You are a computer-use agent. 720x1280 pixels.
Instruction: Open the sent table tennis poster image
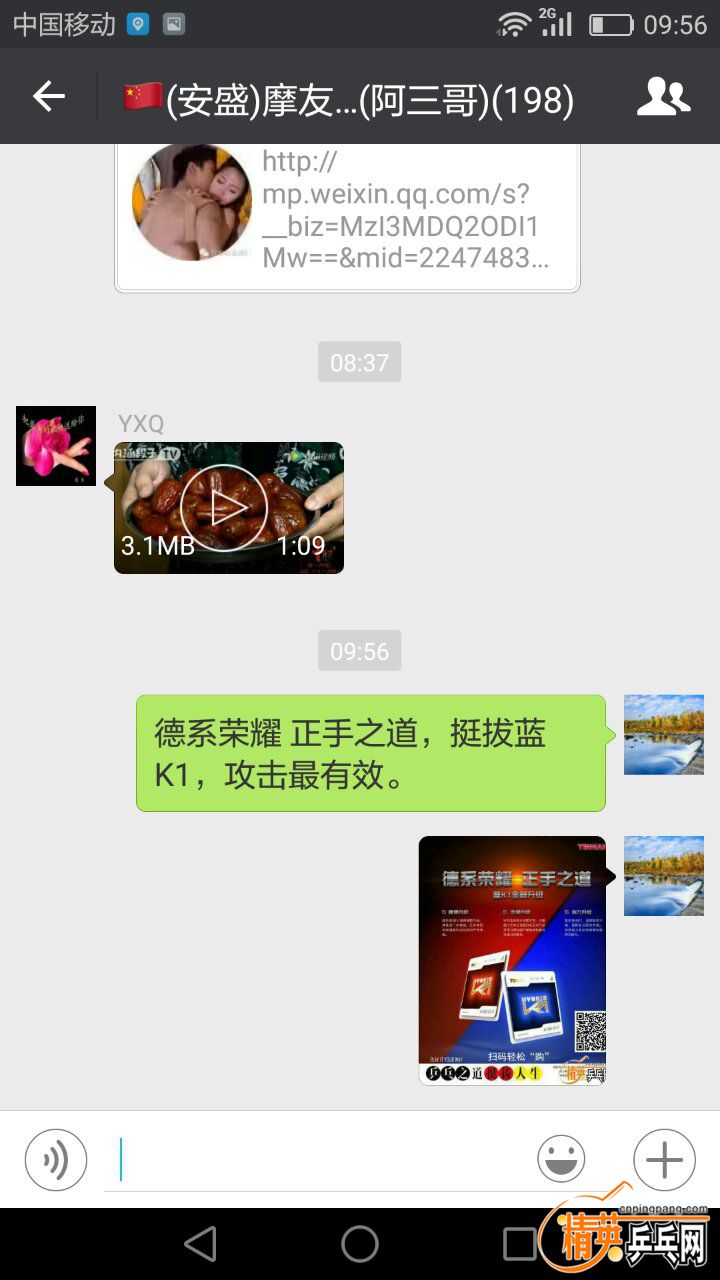click(512, 960)
